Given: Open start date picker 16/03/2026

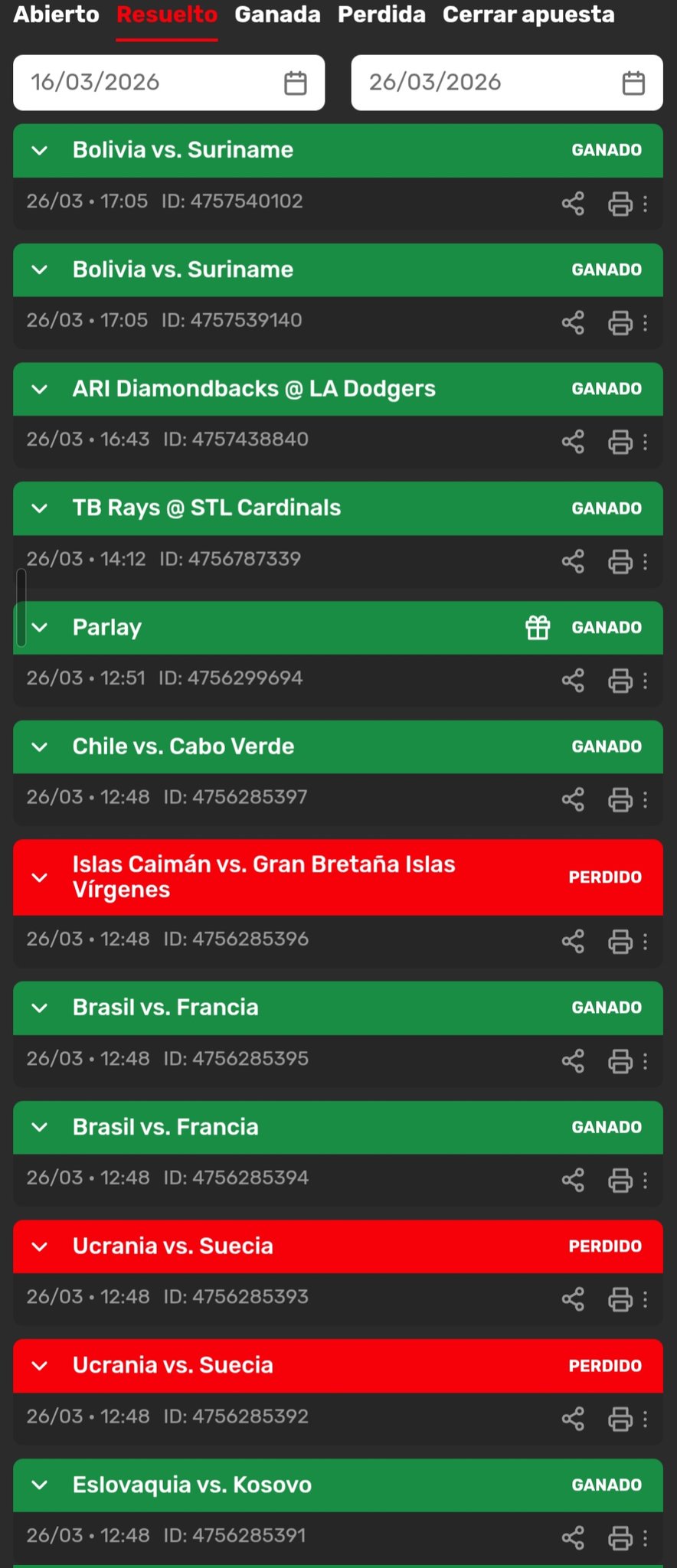Looking at the screenshot, I should point(168,82).
